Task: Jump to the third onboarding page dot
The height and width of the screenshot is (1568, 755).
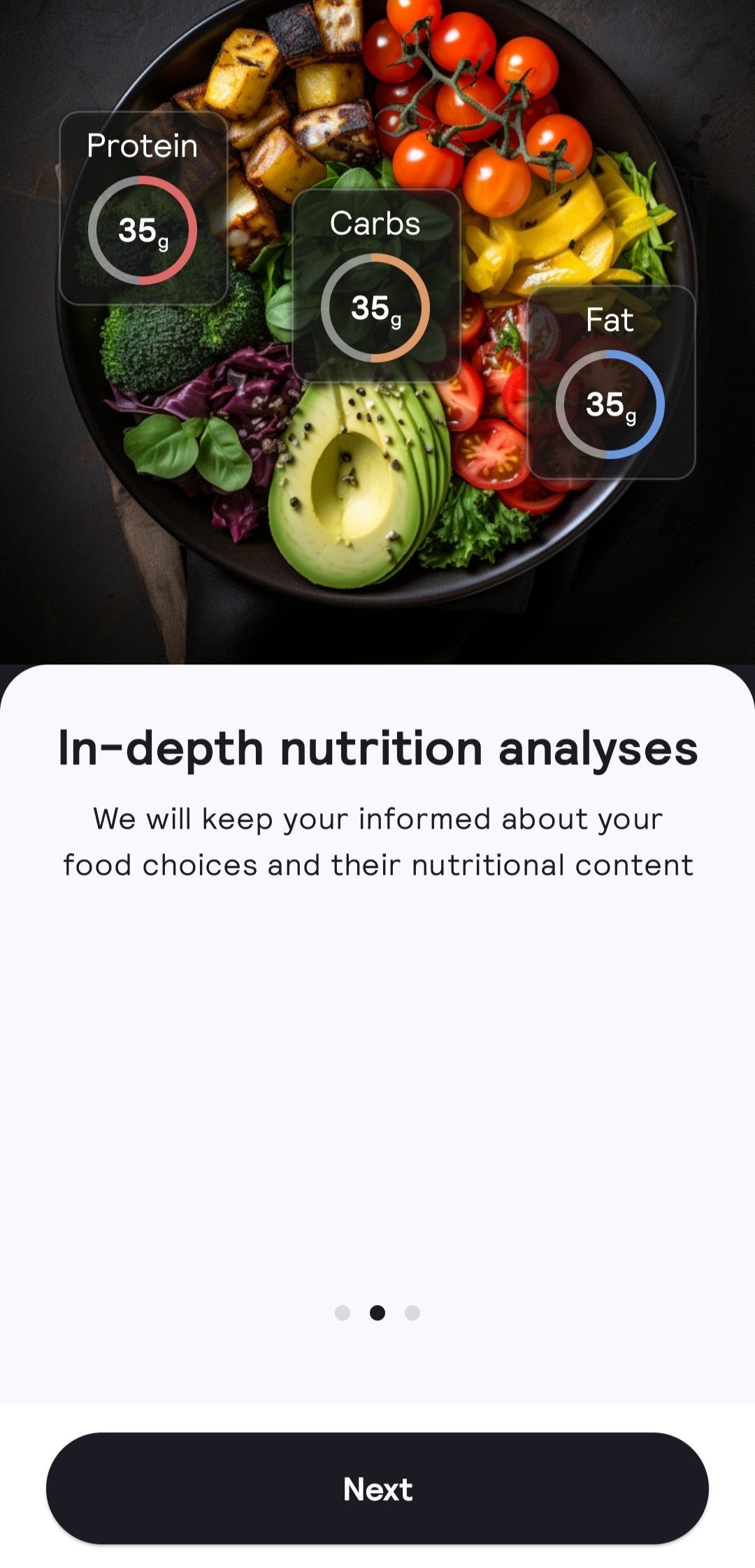Action: click(x=412, y=1313)
